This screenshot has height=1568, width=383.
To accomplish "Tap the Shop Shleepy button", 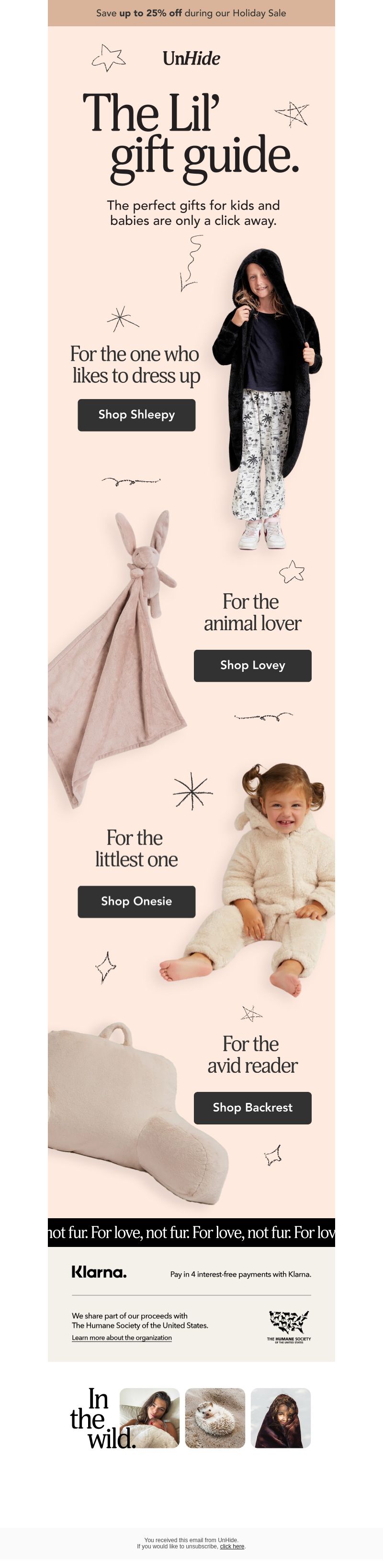I will point(136,414).
